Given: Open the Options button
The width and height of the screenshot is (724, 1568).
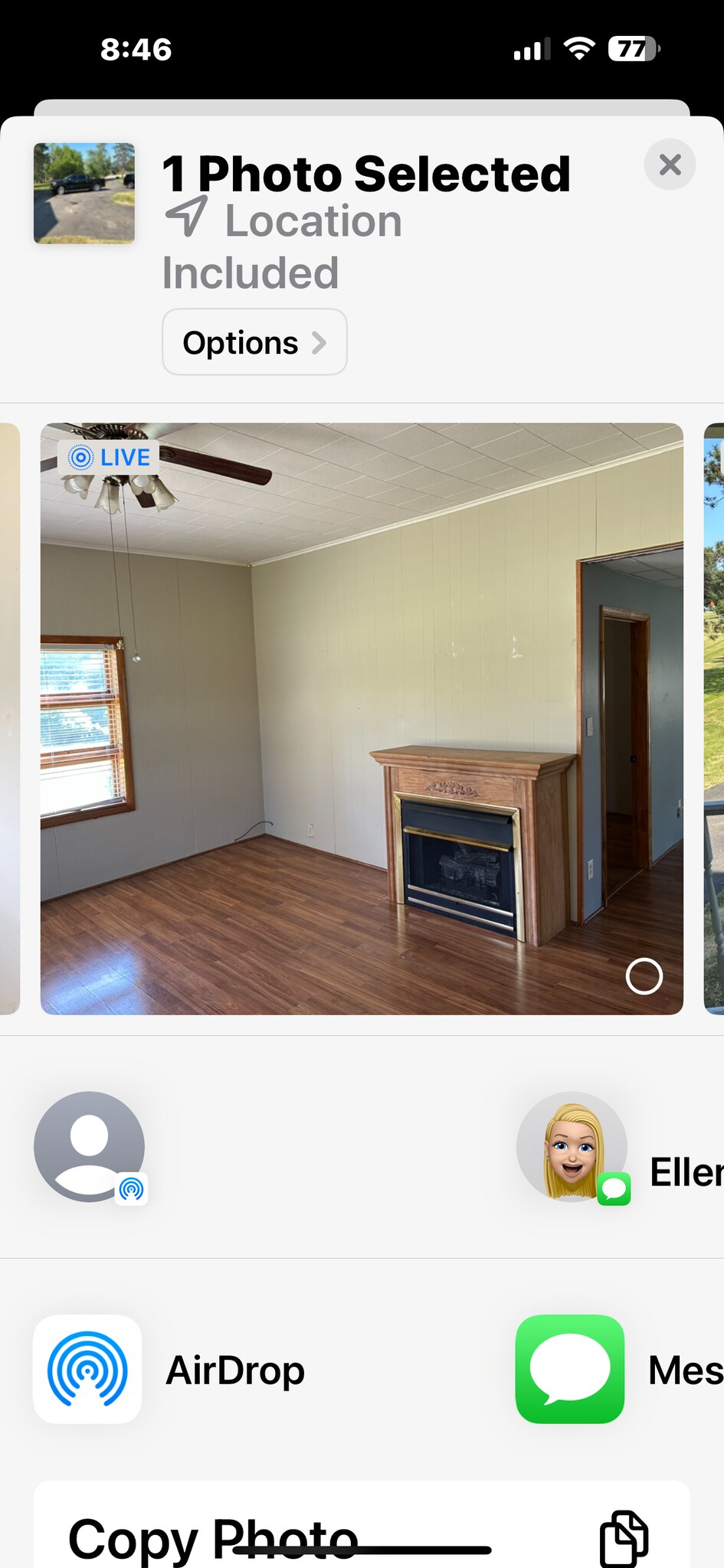Looking at the screenshot, I should pos(254,342).
